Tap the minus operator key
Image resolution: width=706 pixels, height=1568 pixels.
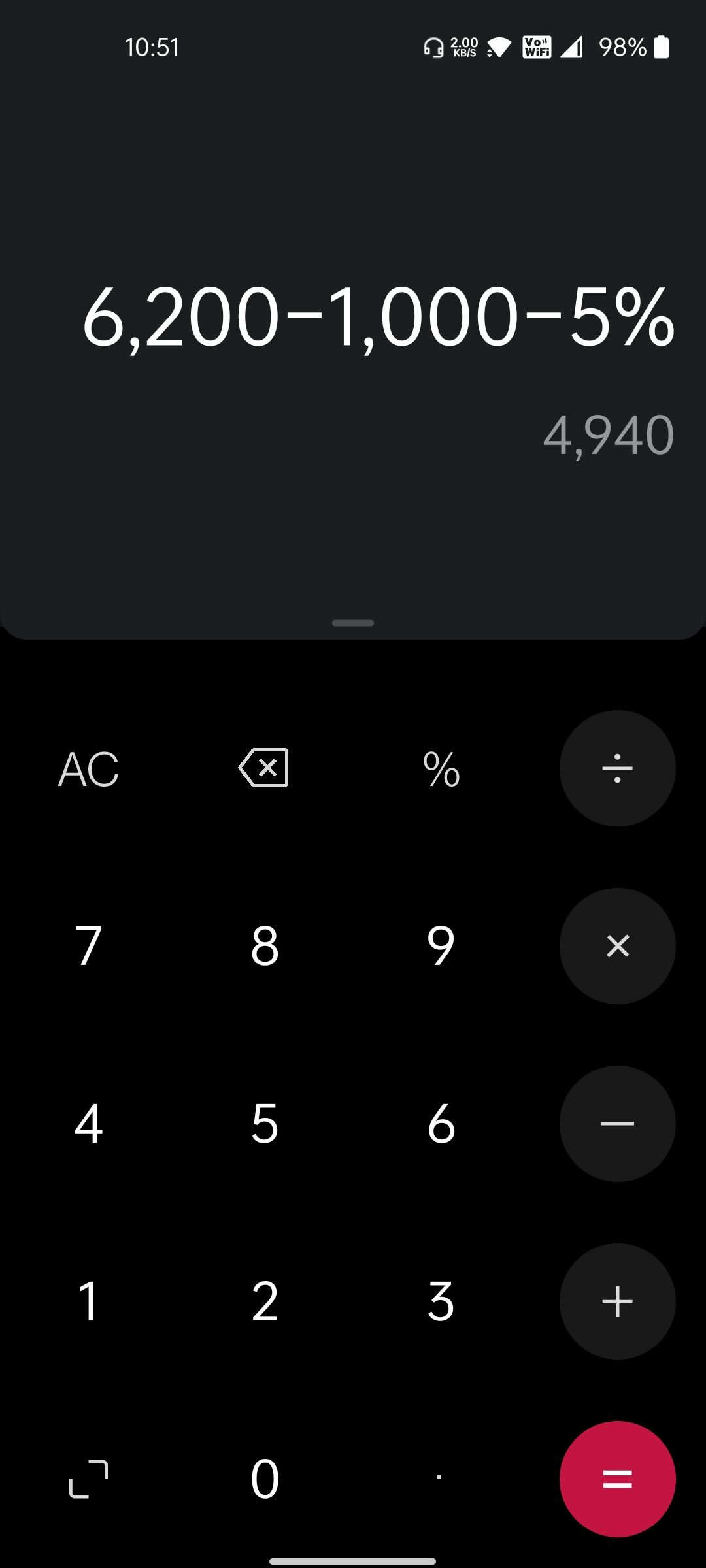point(617,1124)
